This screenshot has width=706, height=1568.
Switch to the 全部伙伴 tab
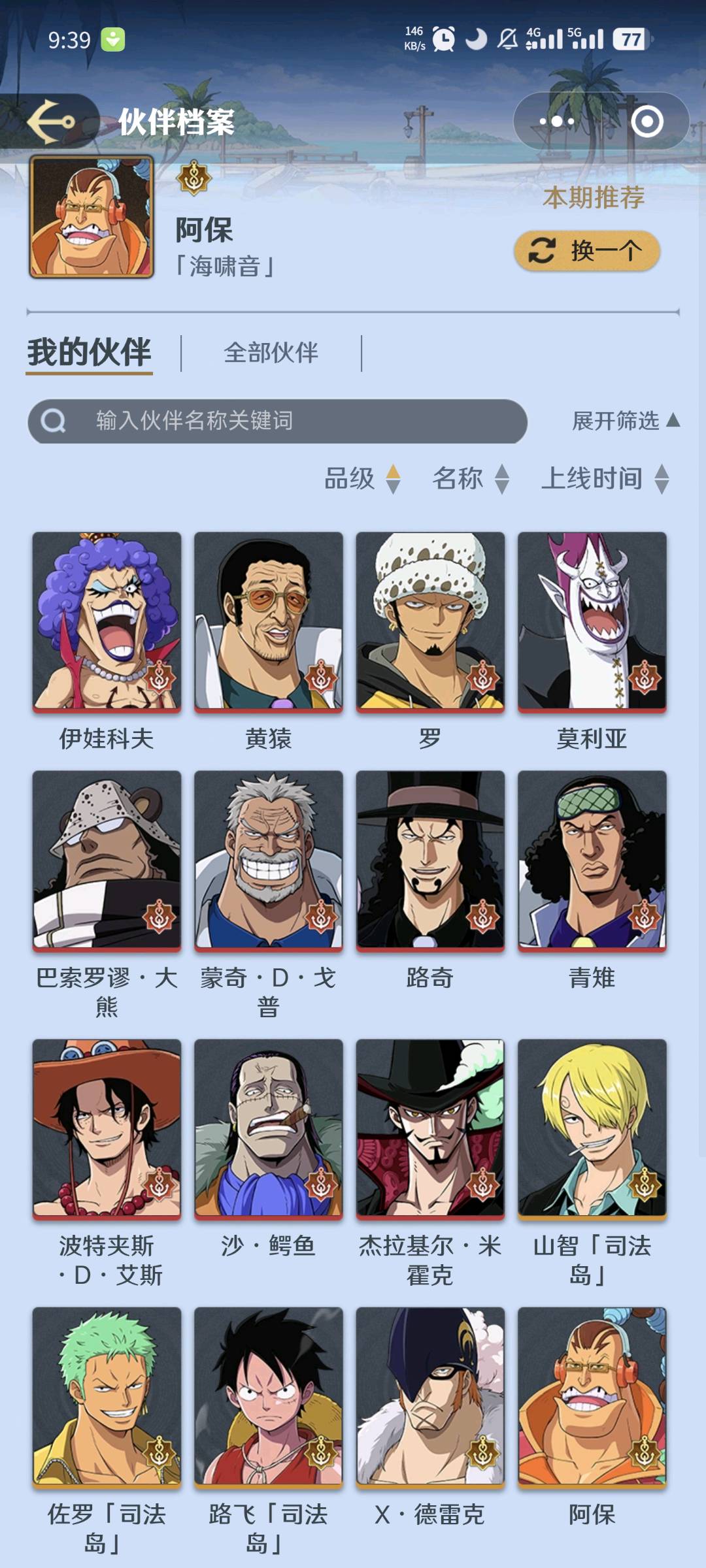[271, 353]
